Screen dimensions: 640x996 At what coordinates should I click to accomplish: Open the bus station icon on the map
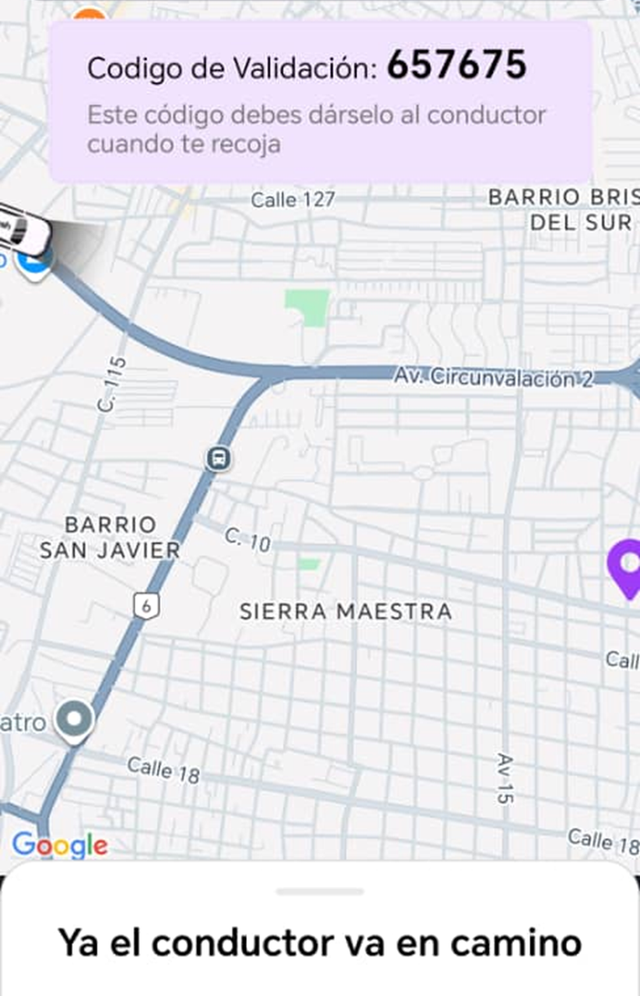pyautogui.click(x=218, y=459)
